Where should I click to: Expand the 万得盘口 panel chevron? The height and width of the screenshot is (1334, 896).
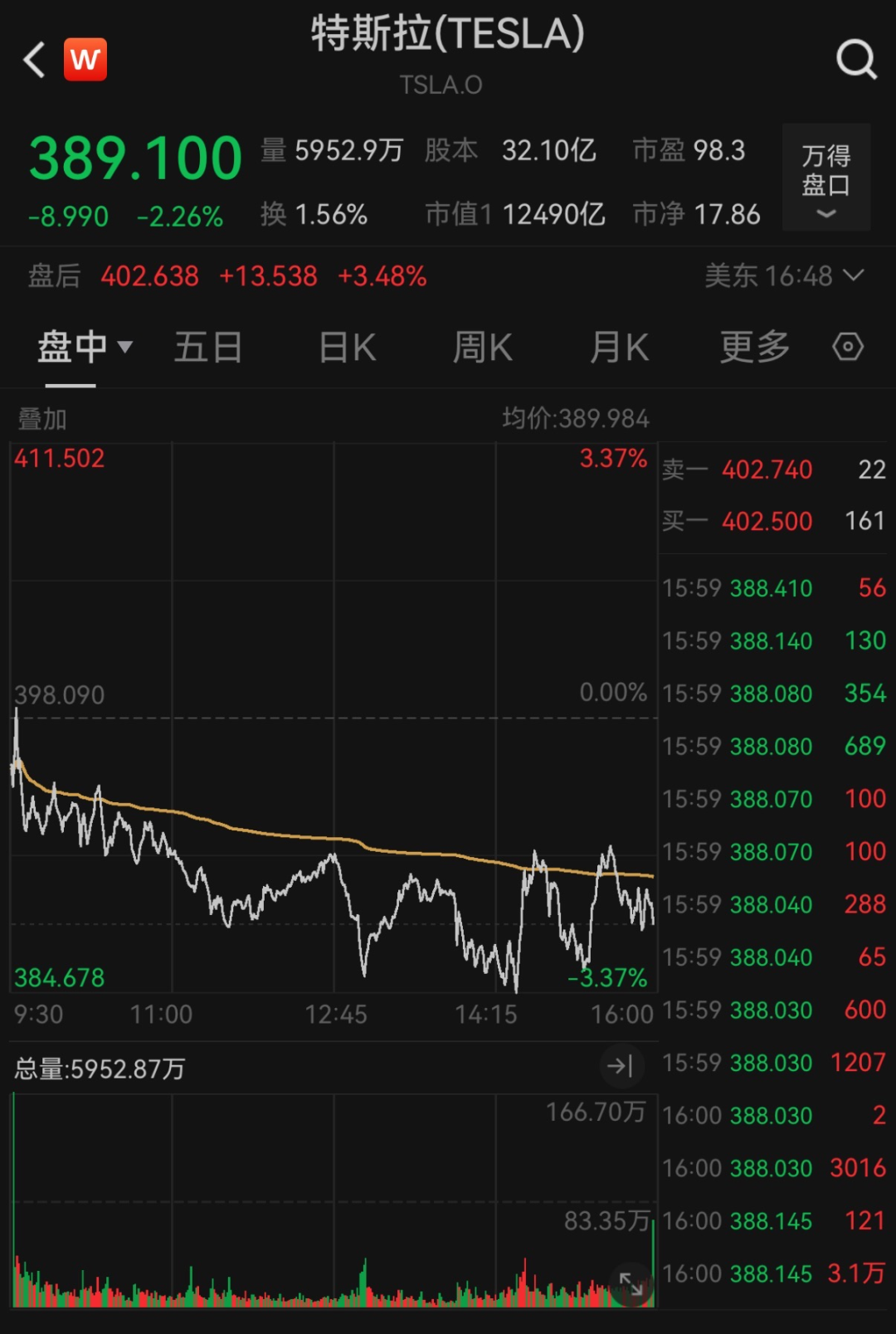tap(825, 216)
